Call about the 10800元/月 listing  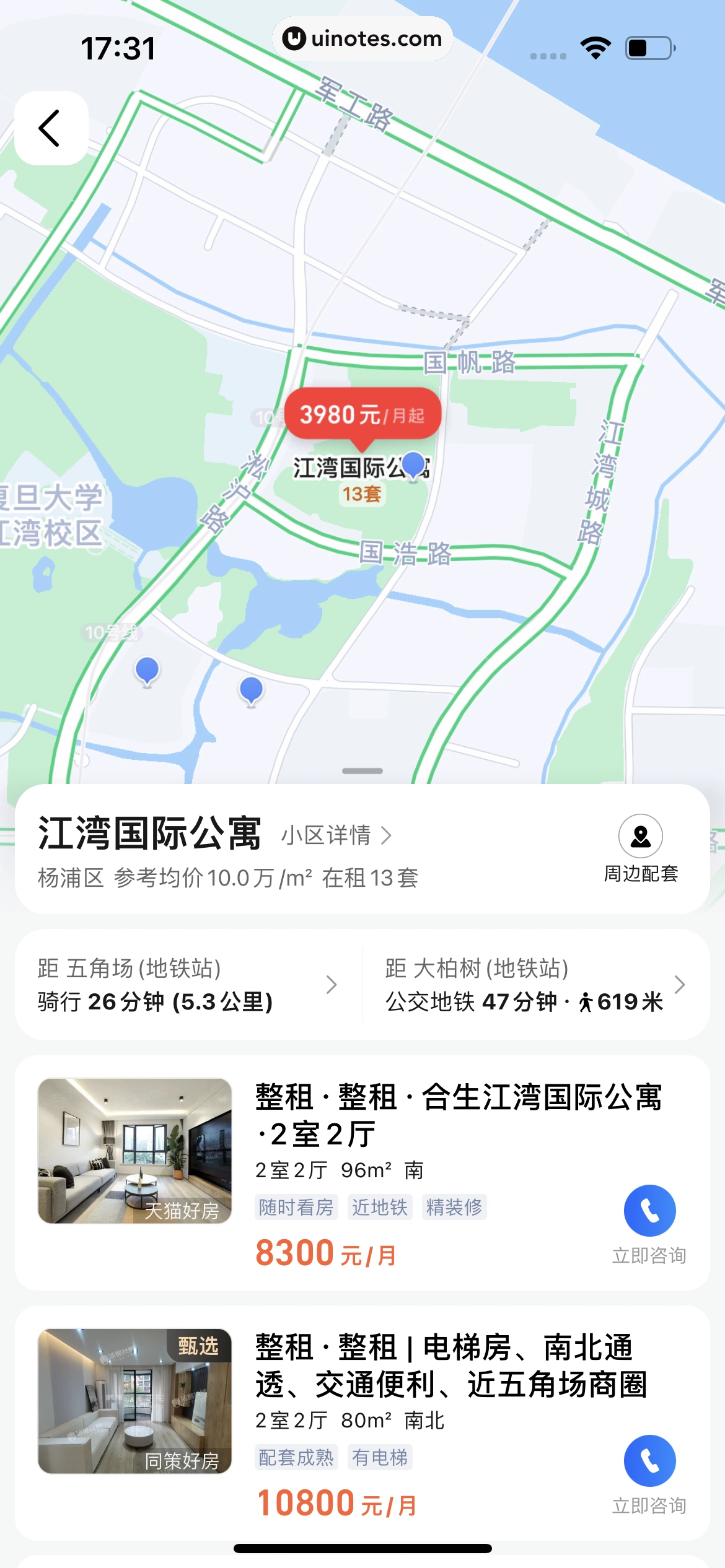click(649, 1461)
